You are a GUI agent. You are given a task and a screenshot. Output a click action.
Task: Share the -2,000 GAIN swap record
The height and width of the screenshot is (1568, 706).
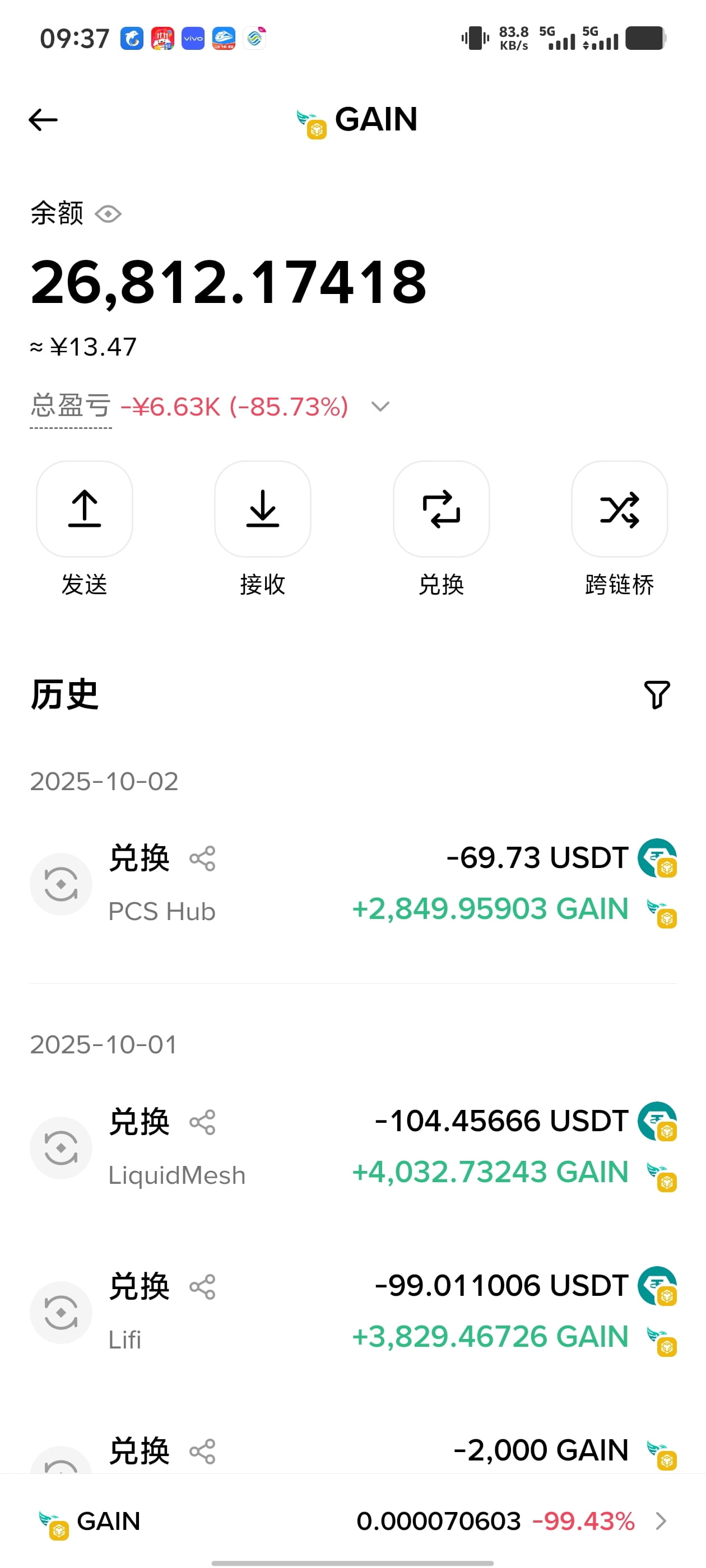coord(202,1452)
